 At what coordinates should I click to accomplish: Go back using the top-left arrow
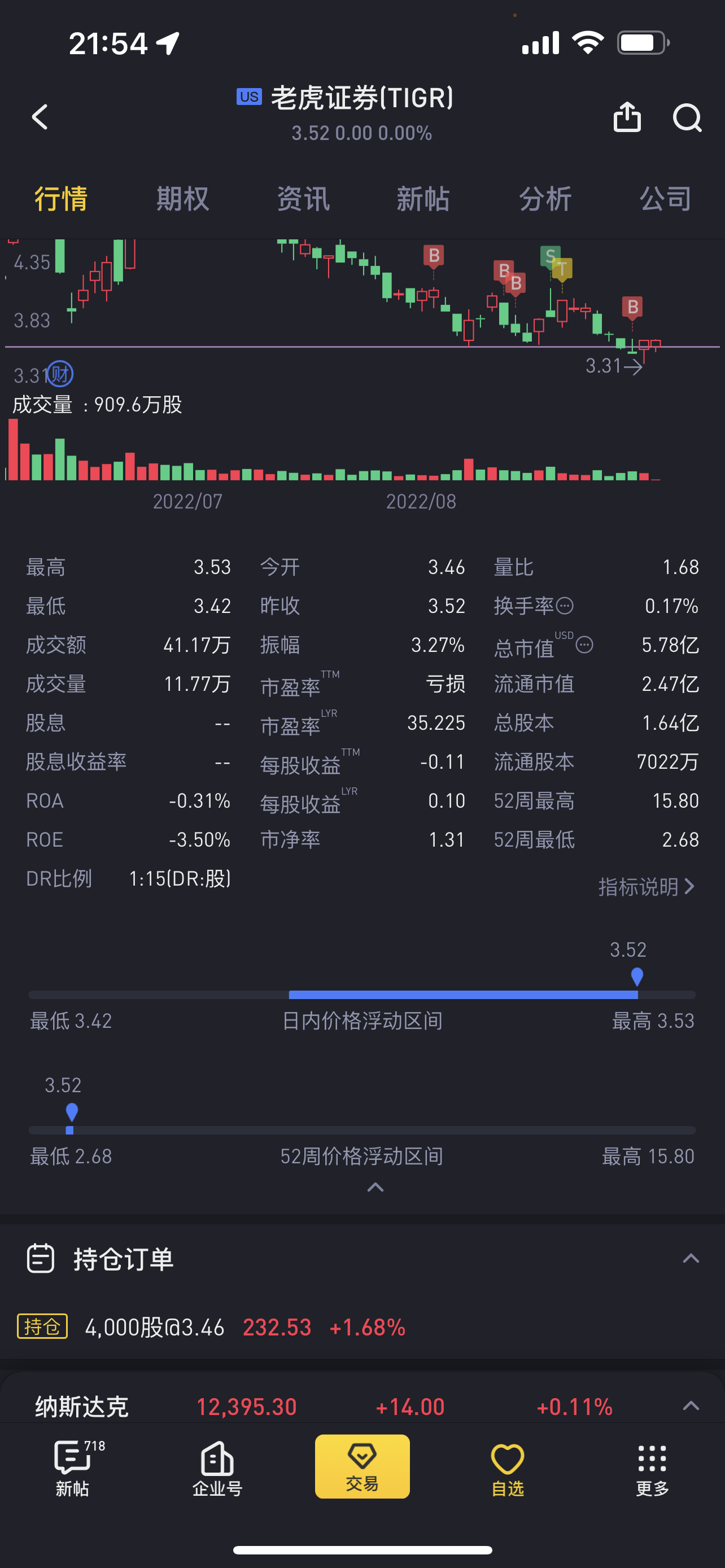(x=40, y=117)
